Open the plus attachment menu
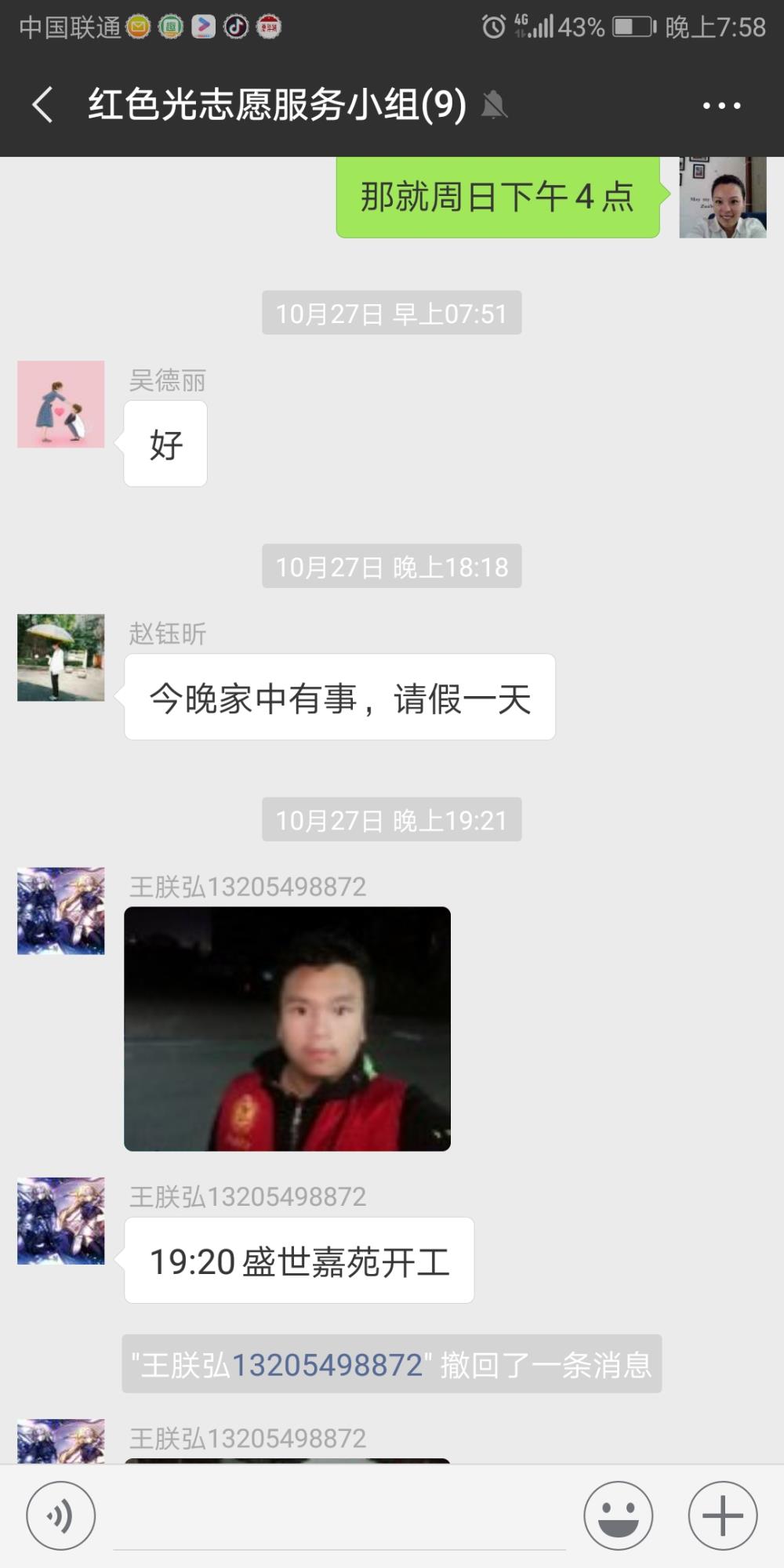784x1568 pixels. pos(723,1515)
